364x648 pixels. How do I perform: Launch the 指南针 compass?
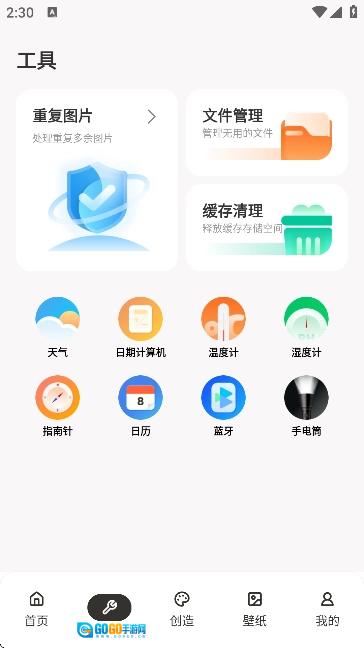57,406
